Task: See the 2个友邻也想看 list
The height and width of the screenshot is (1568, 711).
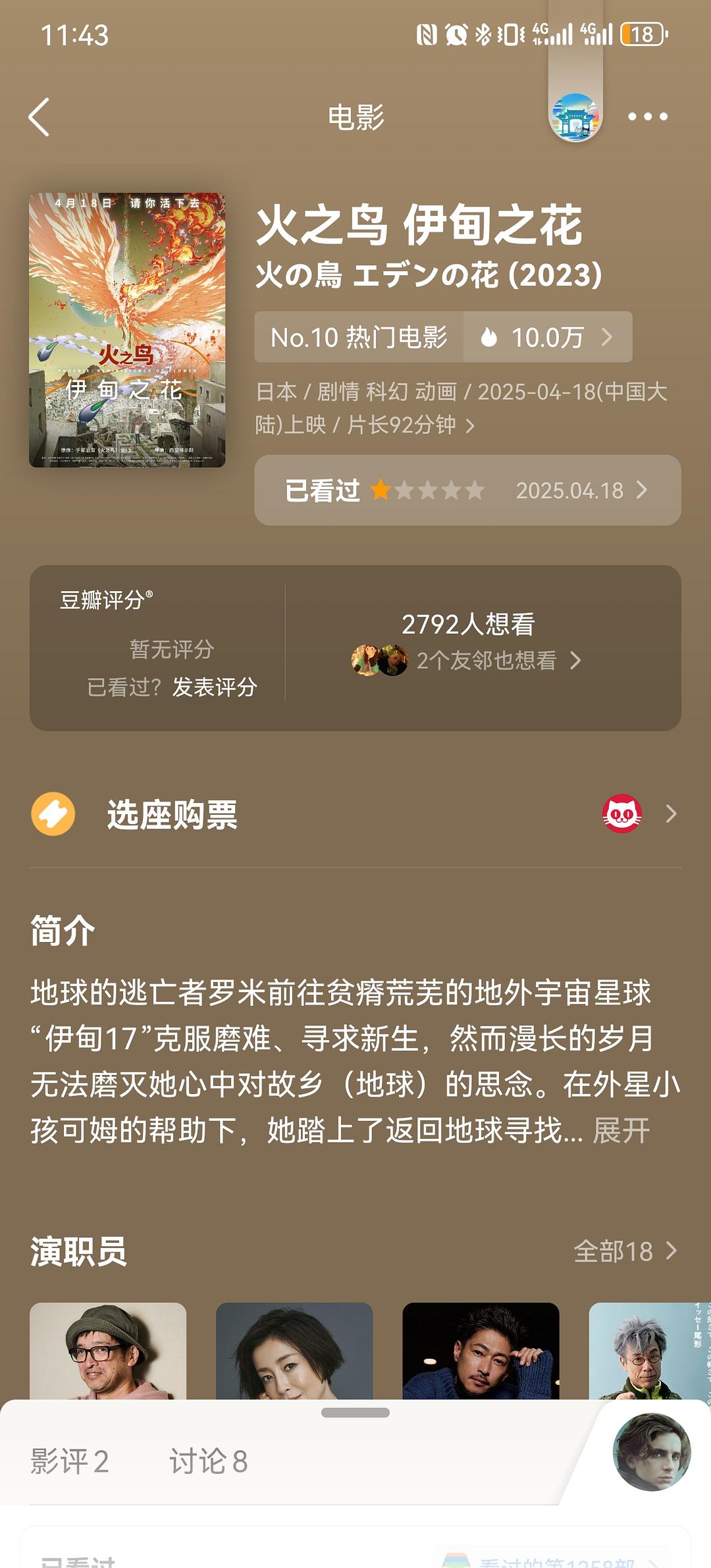Action: (x=487, y=660)
